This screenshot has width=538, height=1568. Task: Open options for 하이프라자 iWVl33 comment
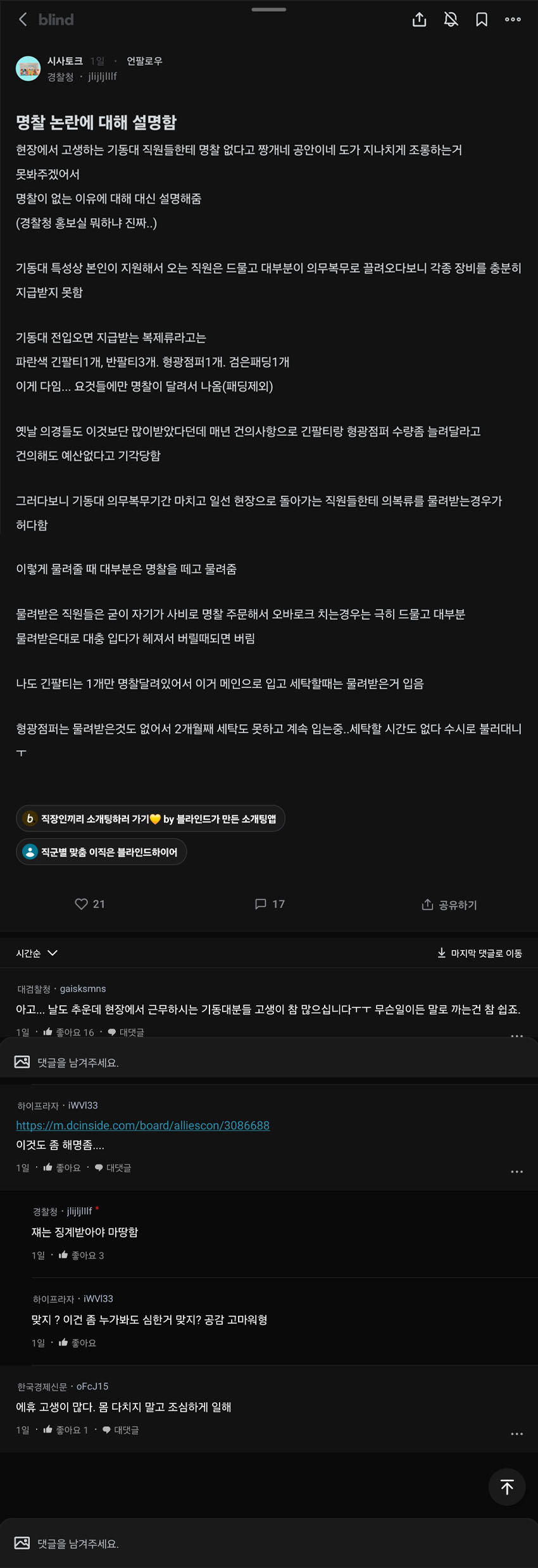coord(516,1172)
